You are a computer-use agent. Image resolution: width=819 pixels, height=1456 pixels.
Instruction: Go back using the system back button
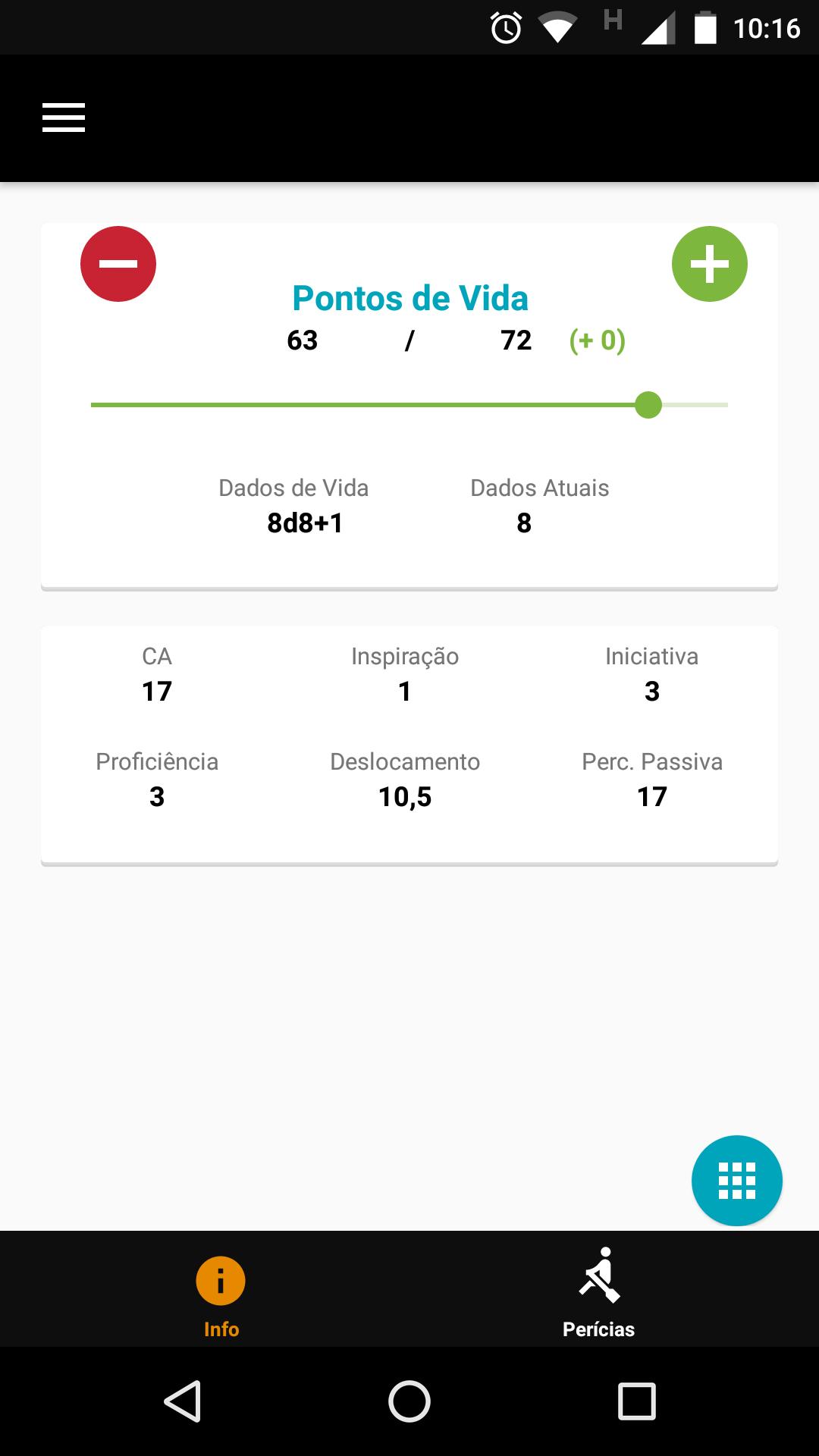[x=183, y=1401]
